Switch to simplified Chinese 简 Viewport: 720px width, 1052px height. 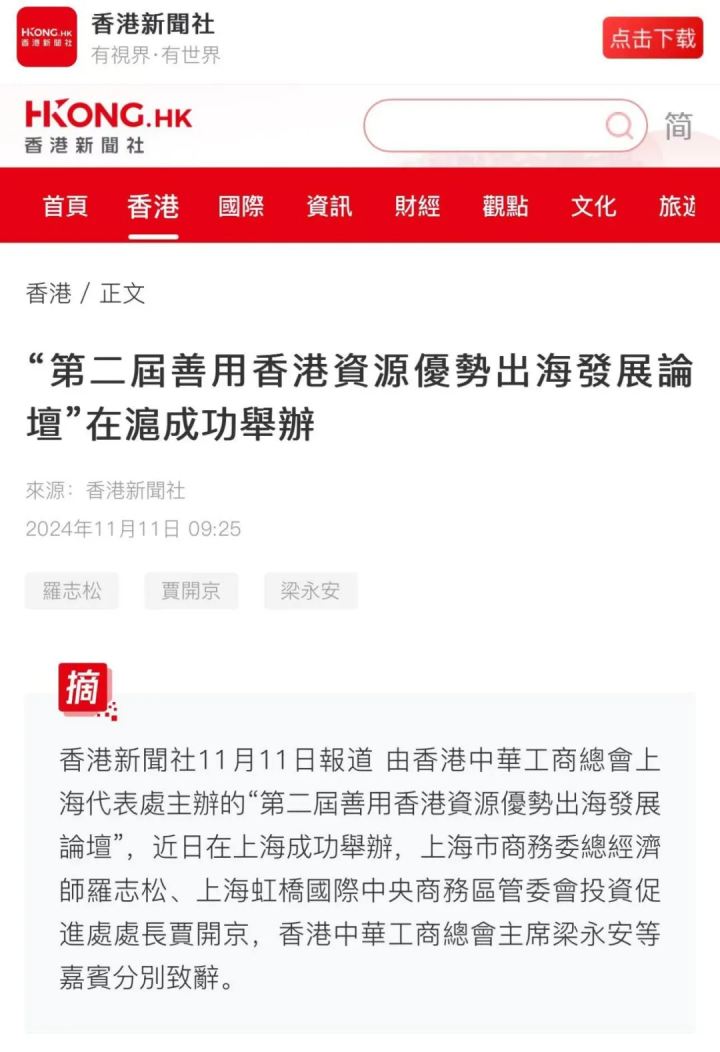point(678,126)
